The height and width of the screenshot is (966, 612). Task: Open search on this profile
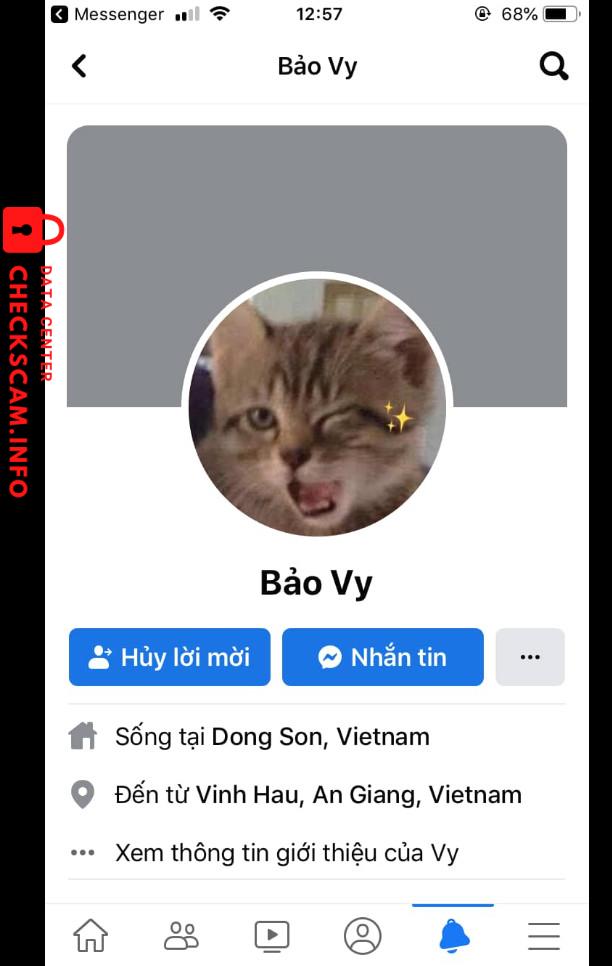(x=553, y=66)
